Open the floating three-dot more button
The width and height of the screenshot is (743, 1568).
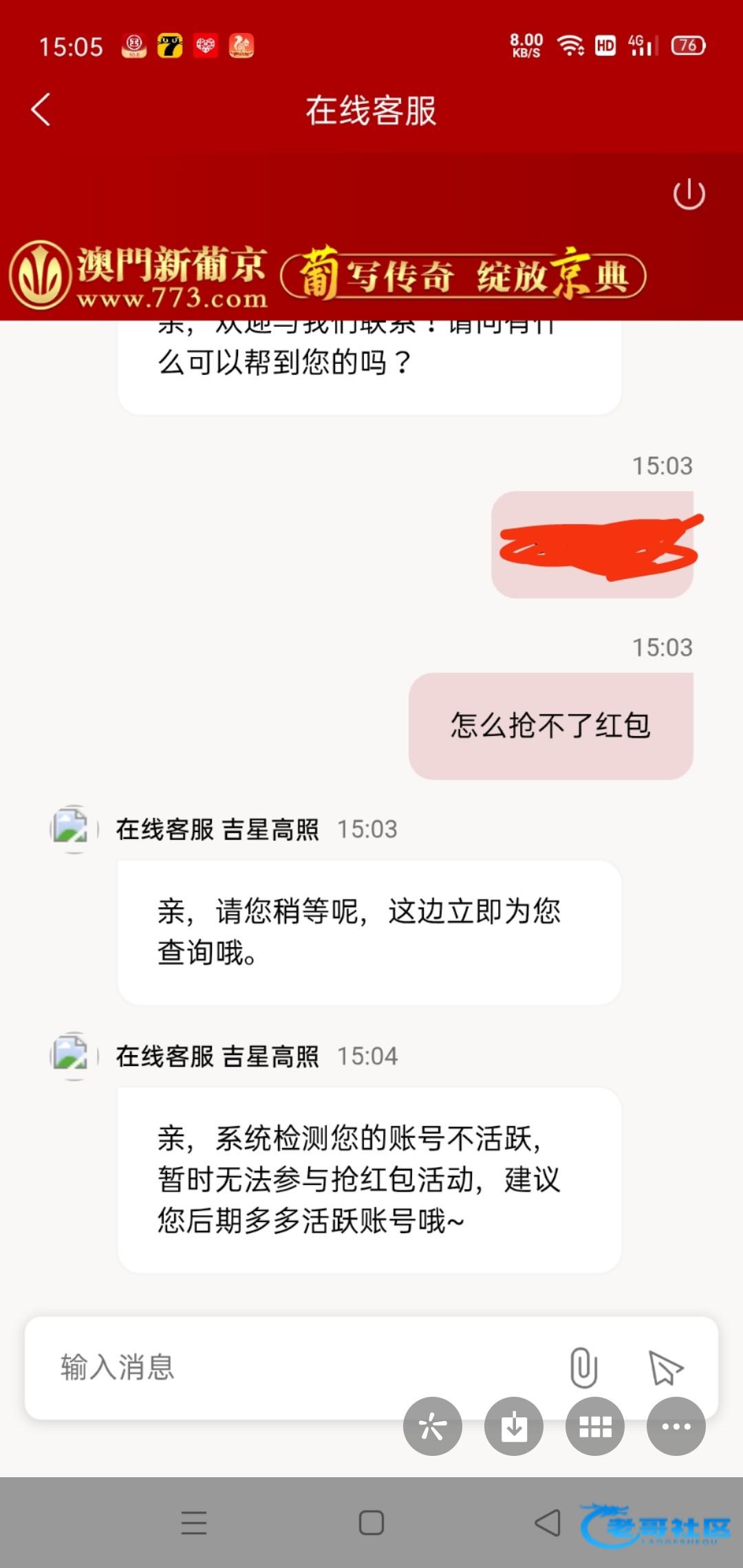676,1427
